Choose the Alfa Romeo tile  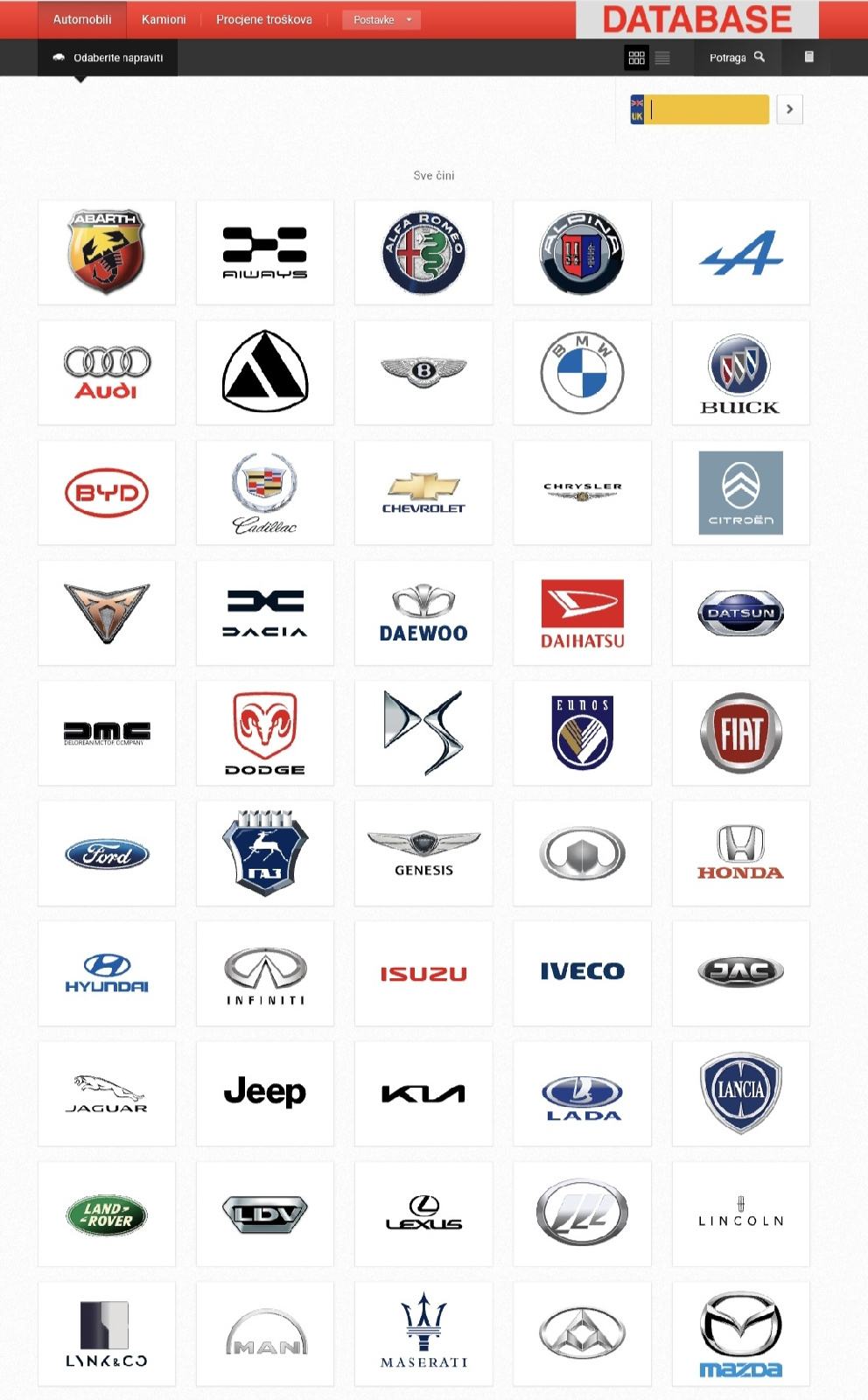(x=423, y=252)
